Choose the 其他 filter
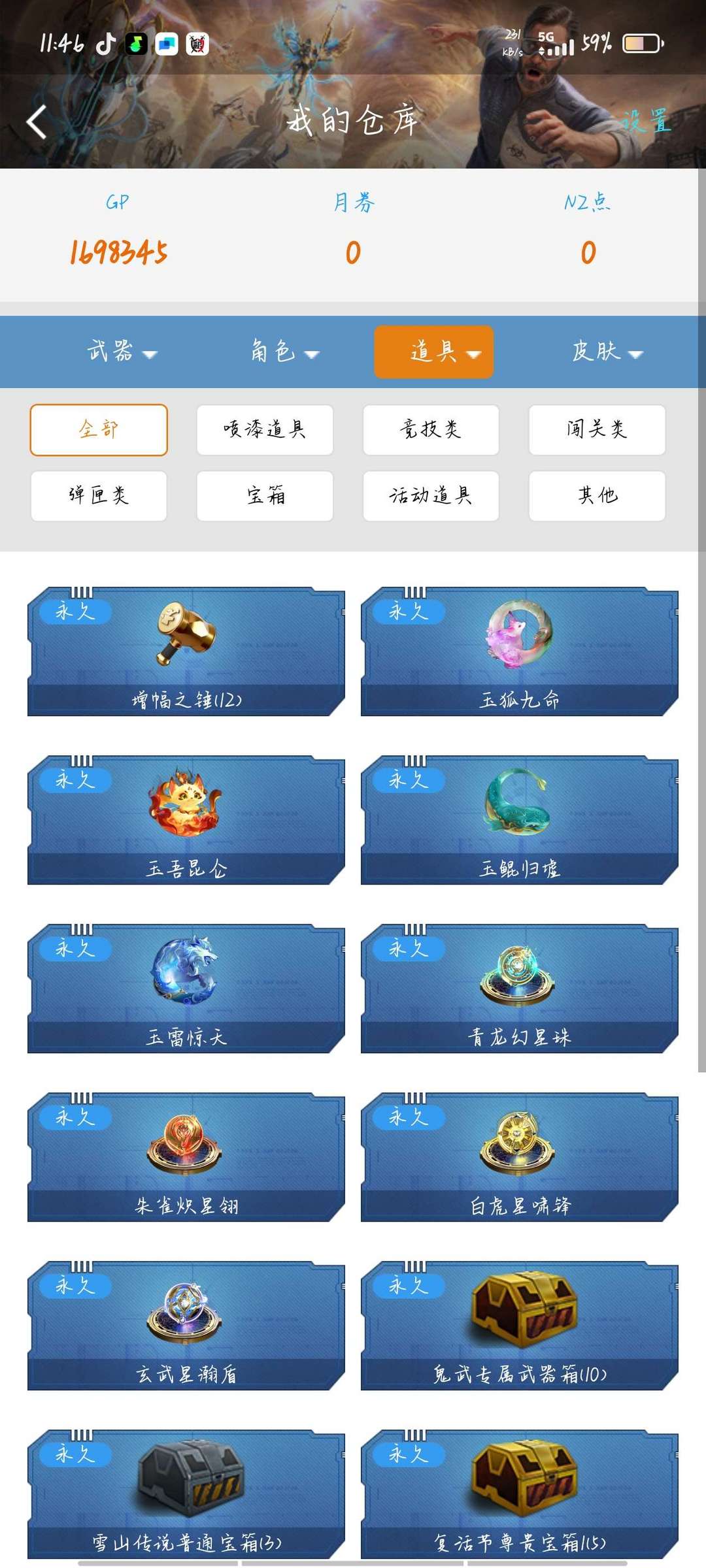The width and height of the screenshot is (706, 1568). (x=597, y=495)
